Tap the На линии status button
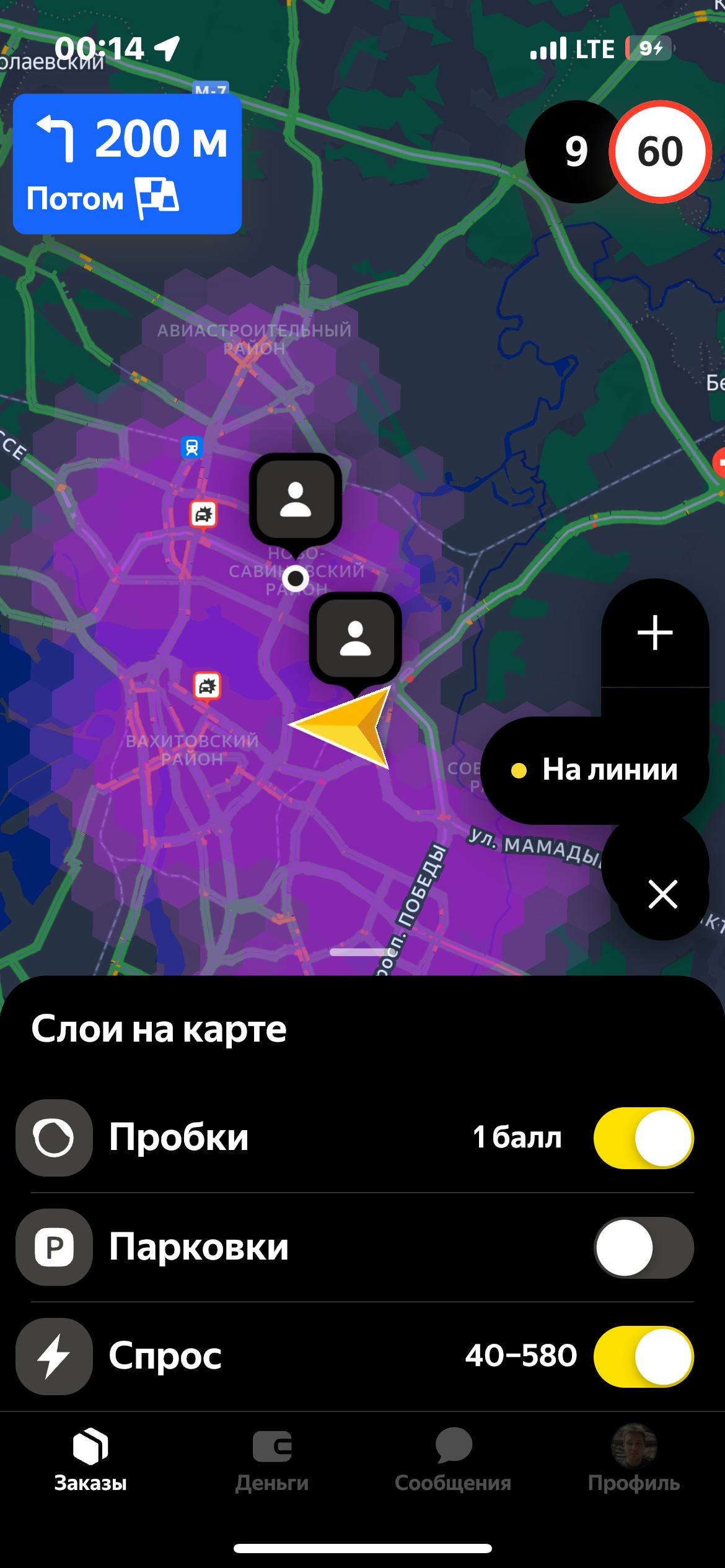Viewport: 725px width, 1568px height. point(595,770)
